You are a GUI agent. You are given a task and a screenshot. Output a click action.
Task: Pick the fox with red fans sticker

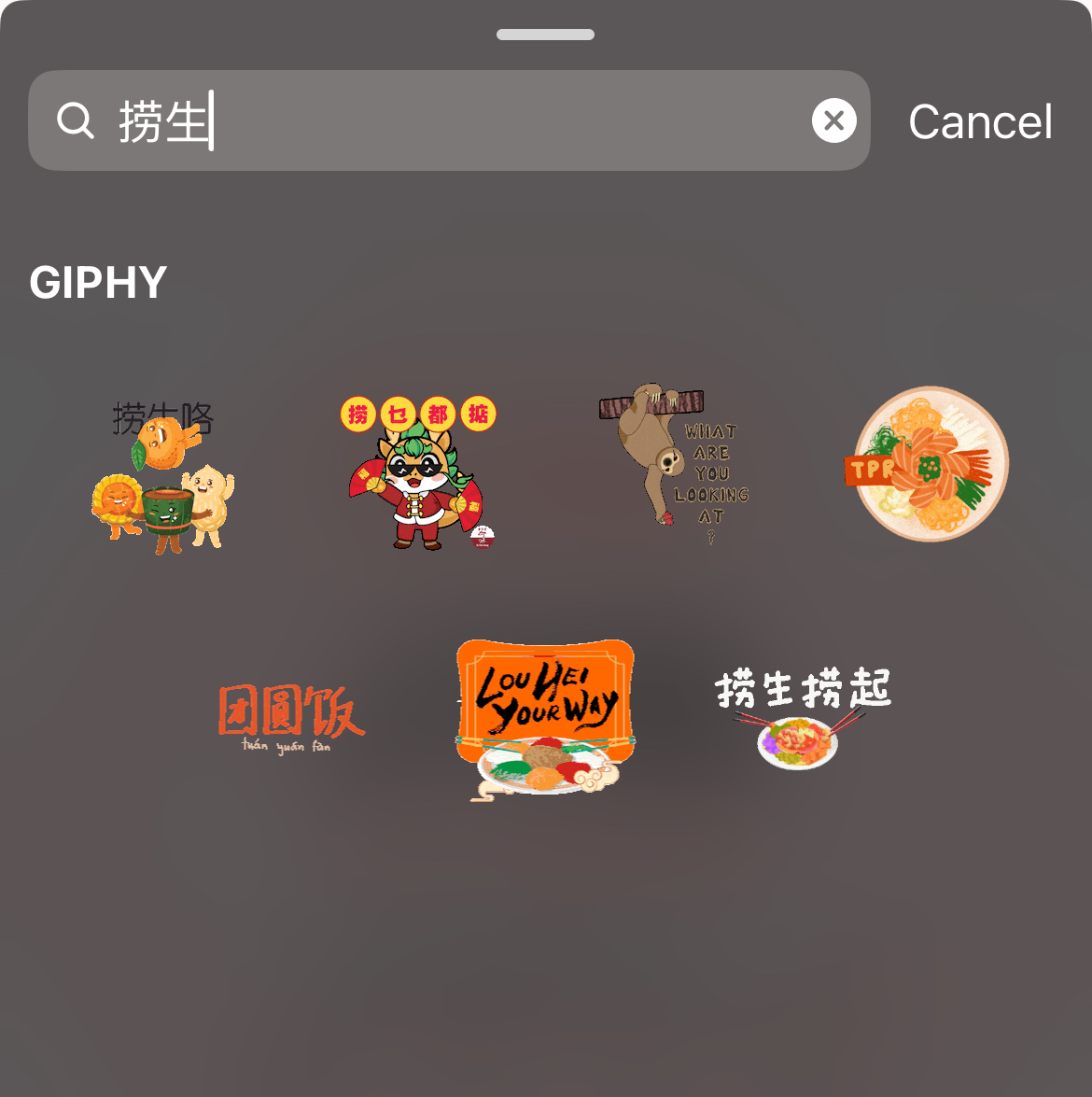coord(419,472)
